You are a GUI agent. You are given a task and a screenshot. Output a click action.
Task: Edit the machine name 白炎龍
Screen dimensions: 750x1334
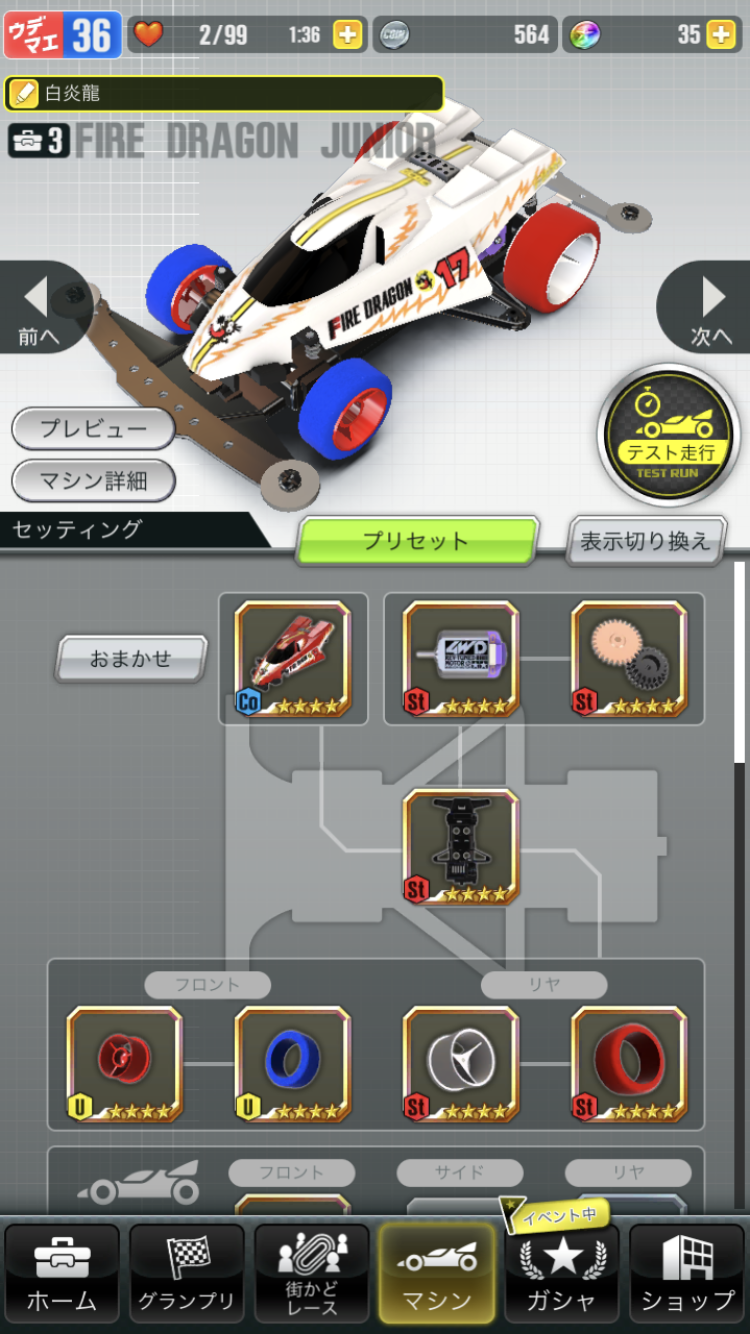[224, 94]
